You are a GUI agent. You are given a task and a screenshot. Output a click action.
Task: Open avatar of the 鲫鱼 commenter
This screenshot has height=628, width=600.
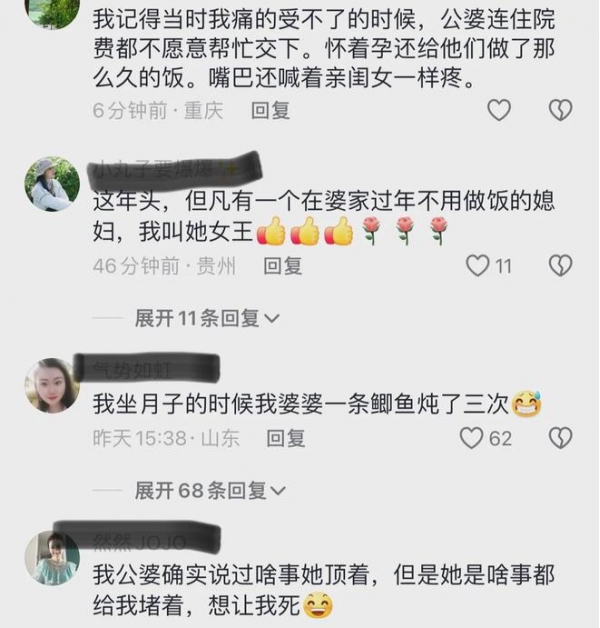click(x=52, y=385)
